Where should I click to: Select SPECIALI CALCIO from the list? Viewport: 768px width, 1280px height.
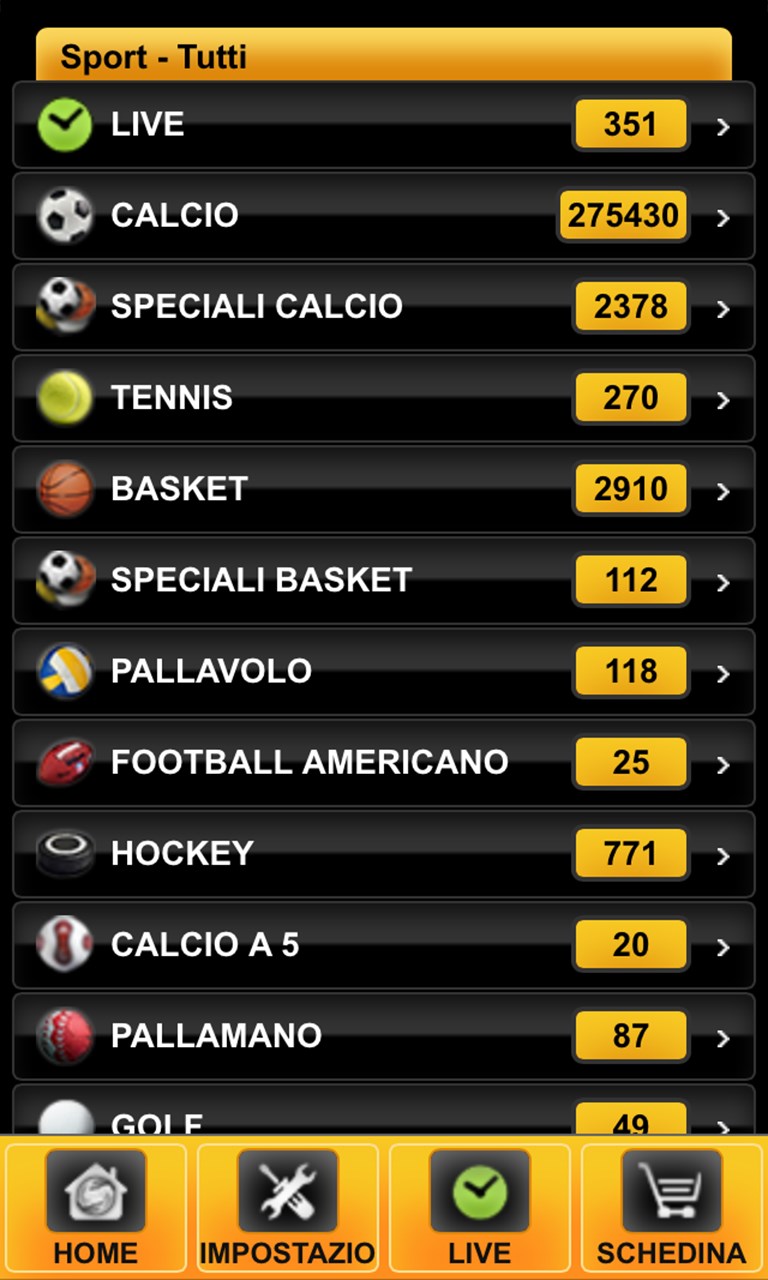click(383, 307)
